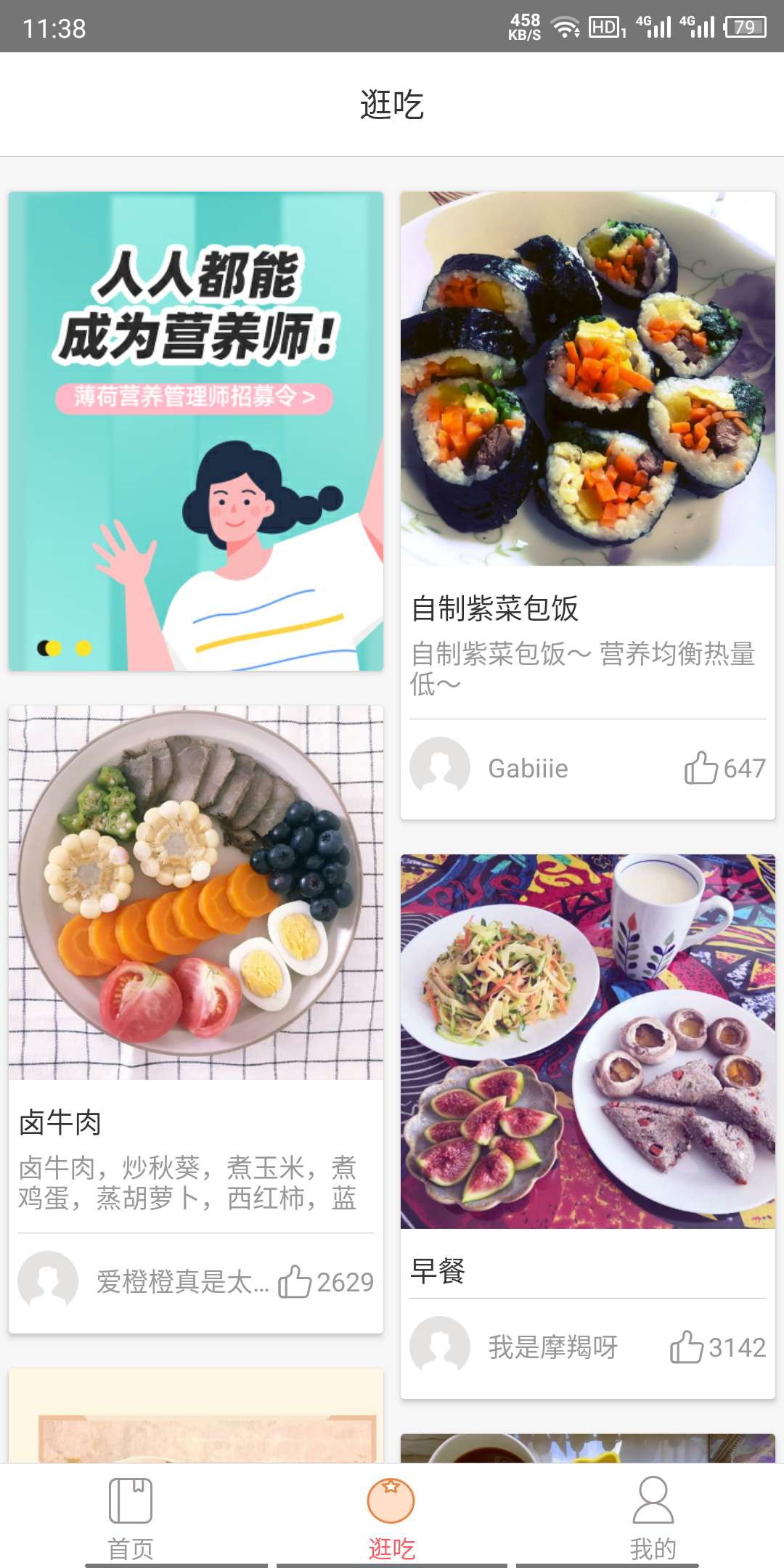Select the second banner page indicator dot
The width and height of the screenshot is (784, 1568).
pos(83,648)
